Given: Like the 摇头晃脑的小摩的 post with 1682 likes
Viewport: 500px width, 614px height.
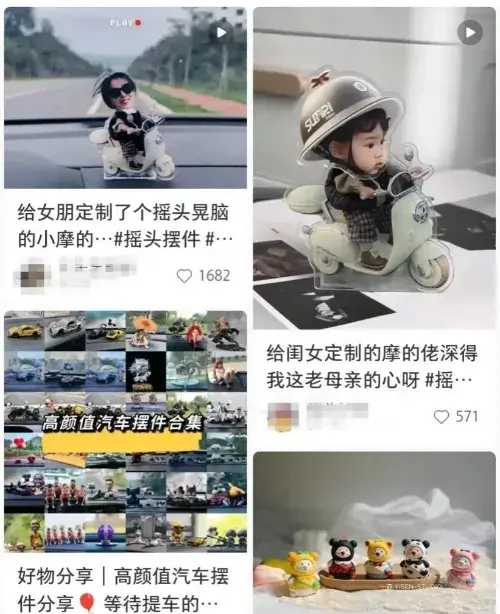Looking at the screenshot, I should (184, 276).
